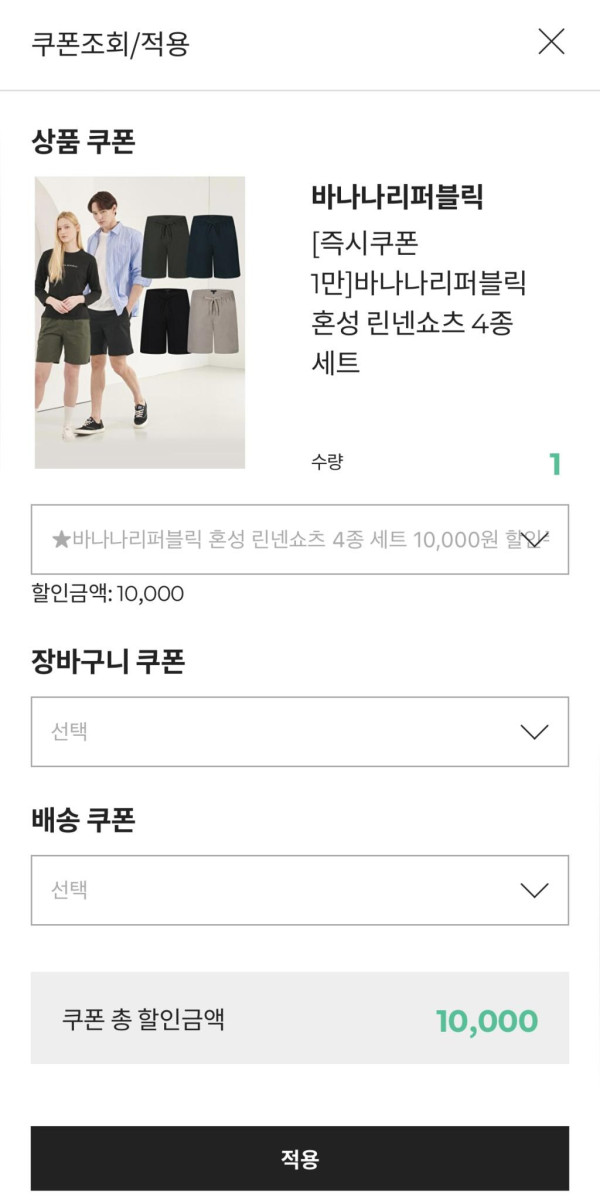Screen dimensions: 600x1200
Task: Close the 쿠폰조회/적용 coupon dialog
Action: 551,42
